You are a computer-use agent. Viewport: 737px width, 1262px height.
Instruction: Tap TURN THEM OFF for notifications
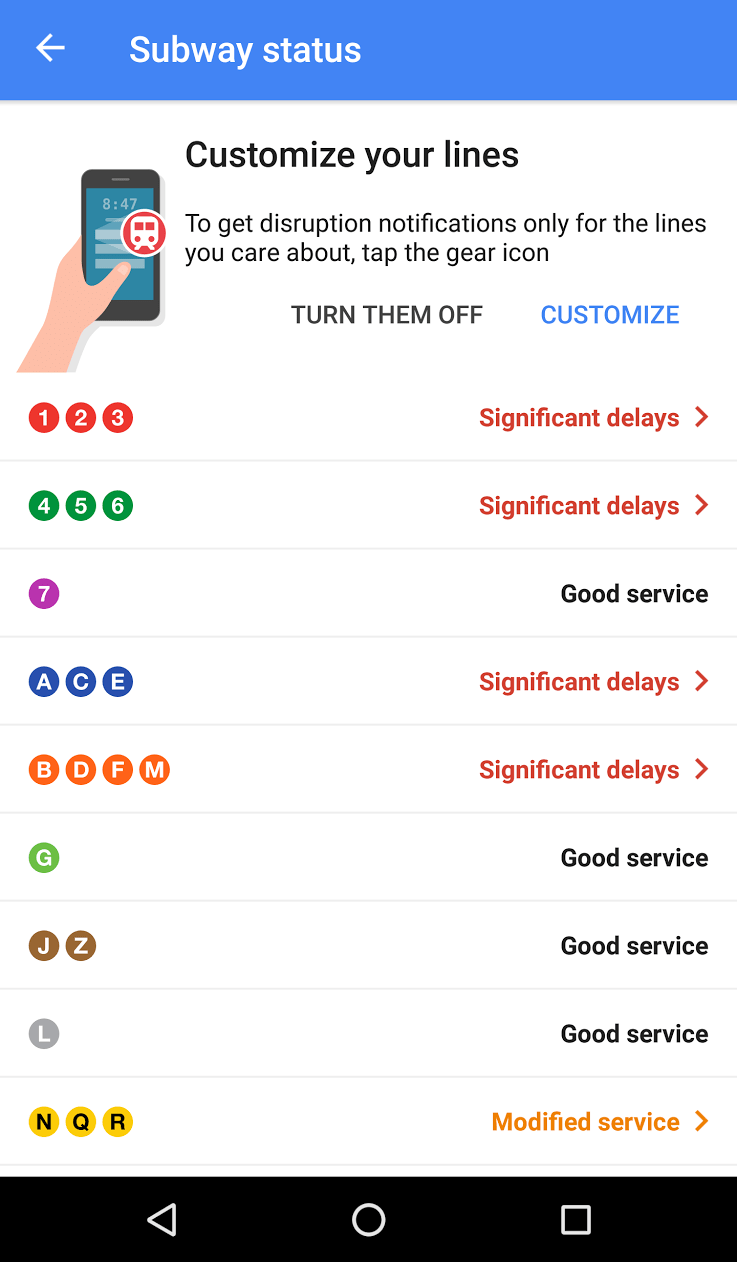click(x=387, y=315)
